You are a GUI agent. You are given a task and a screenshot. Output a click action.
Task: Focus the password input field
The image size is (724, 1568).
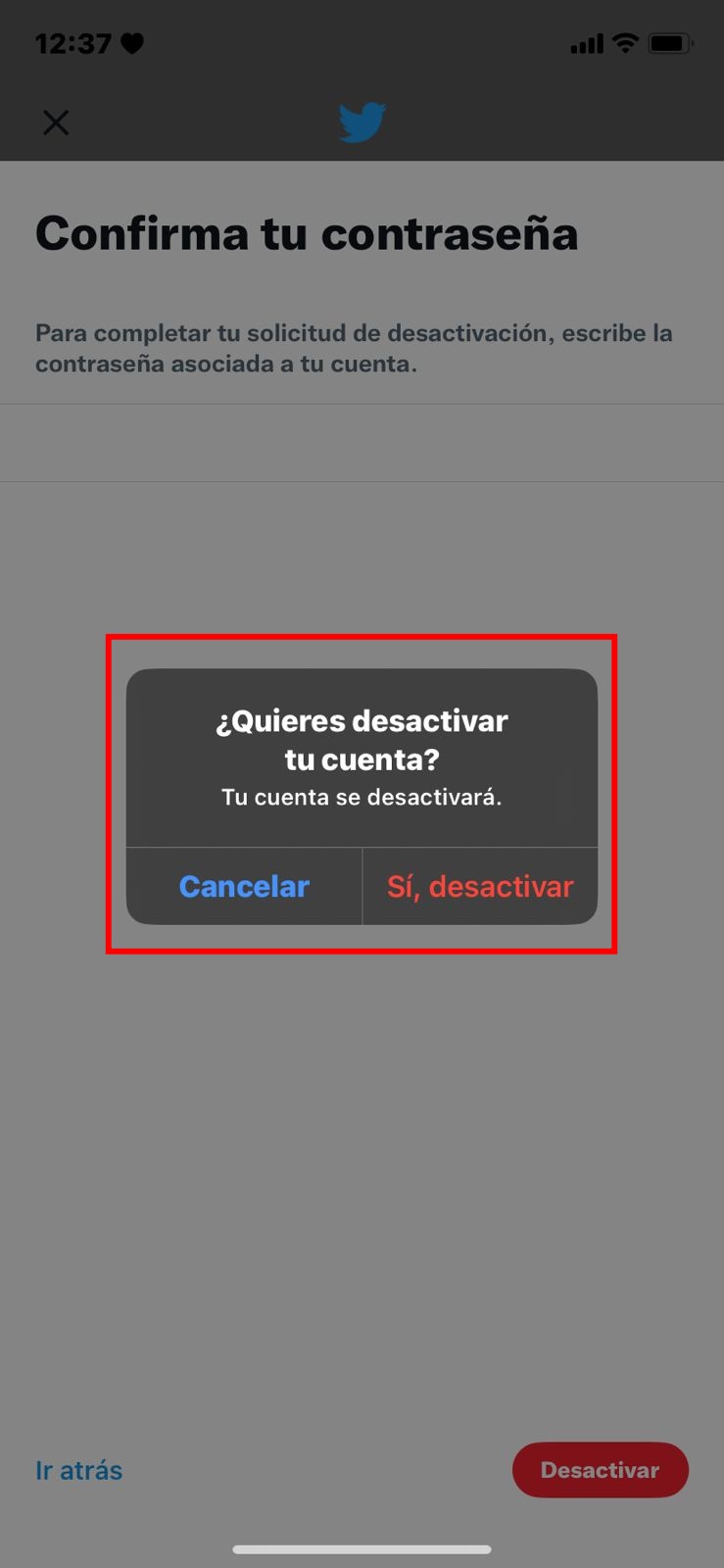(x=362, y=442)
